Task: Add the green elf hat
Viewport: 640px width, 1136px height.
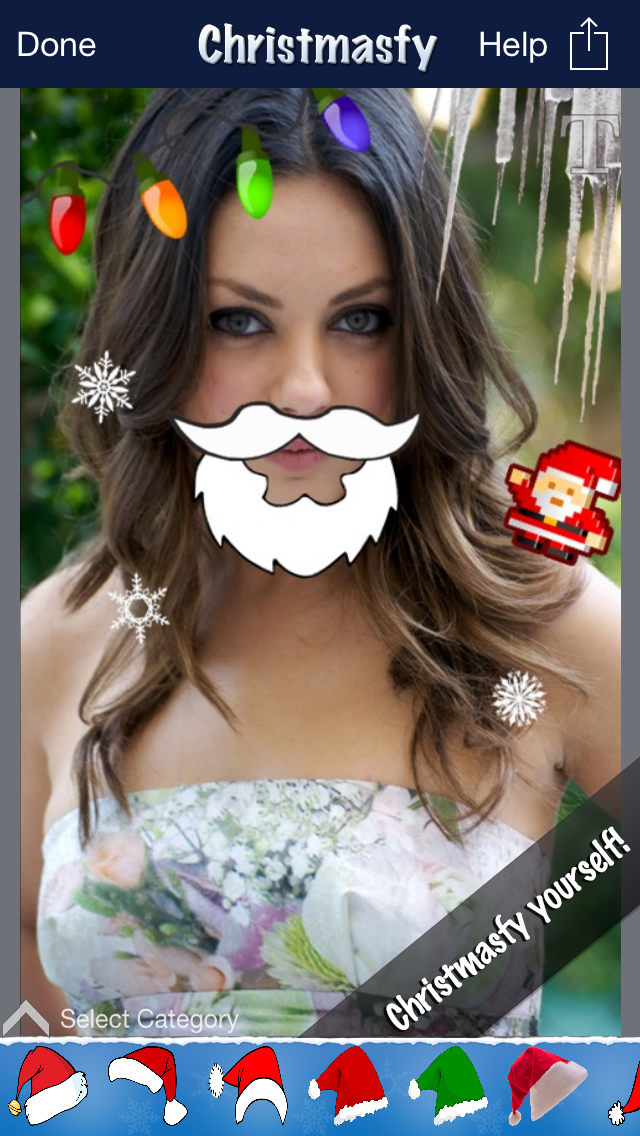Action: pos(448,1086)
